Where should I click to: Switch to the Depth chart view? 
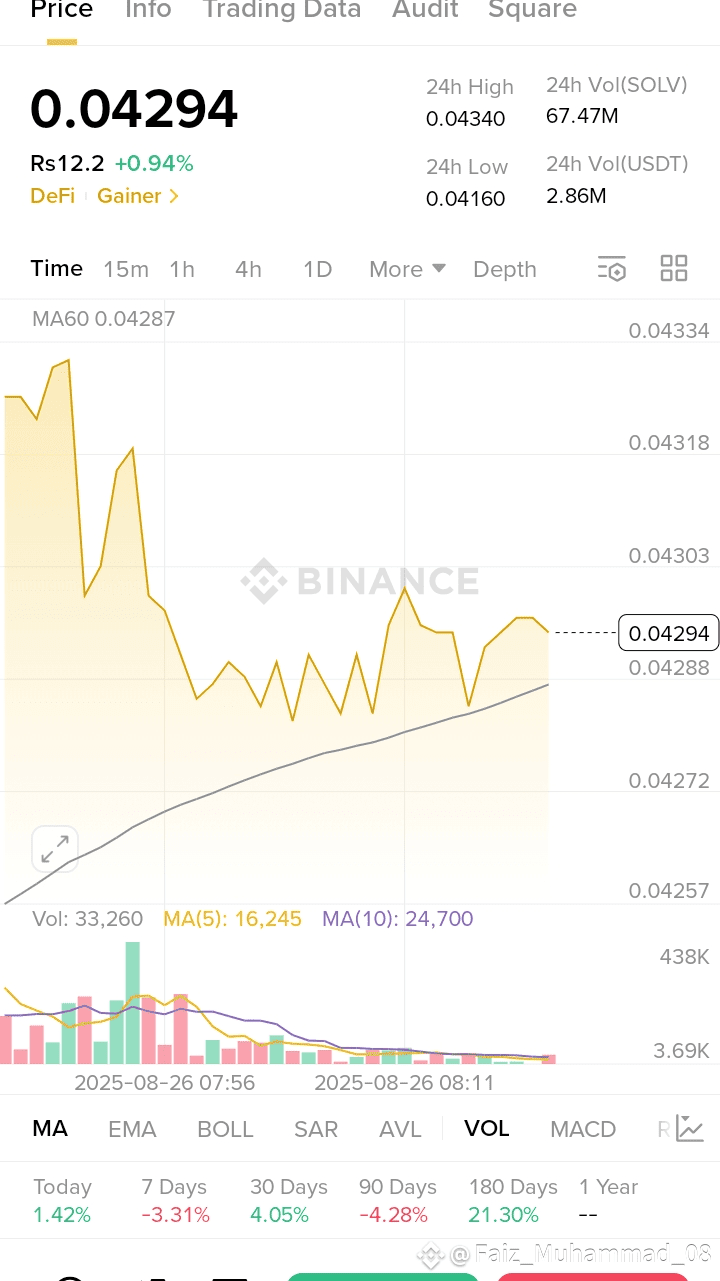504,269
